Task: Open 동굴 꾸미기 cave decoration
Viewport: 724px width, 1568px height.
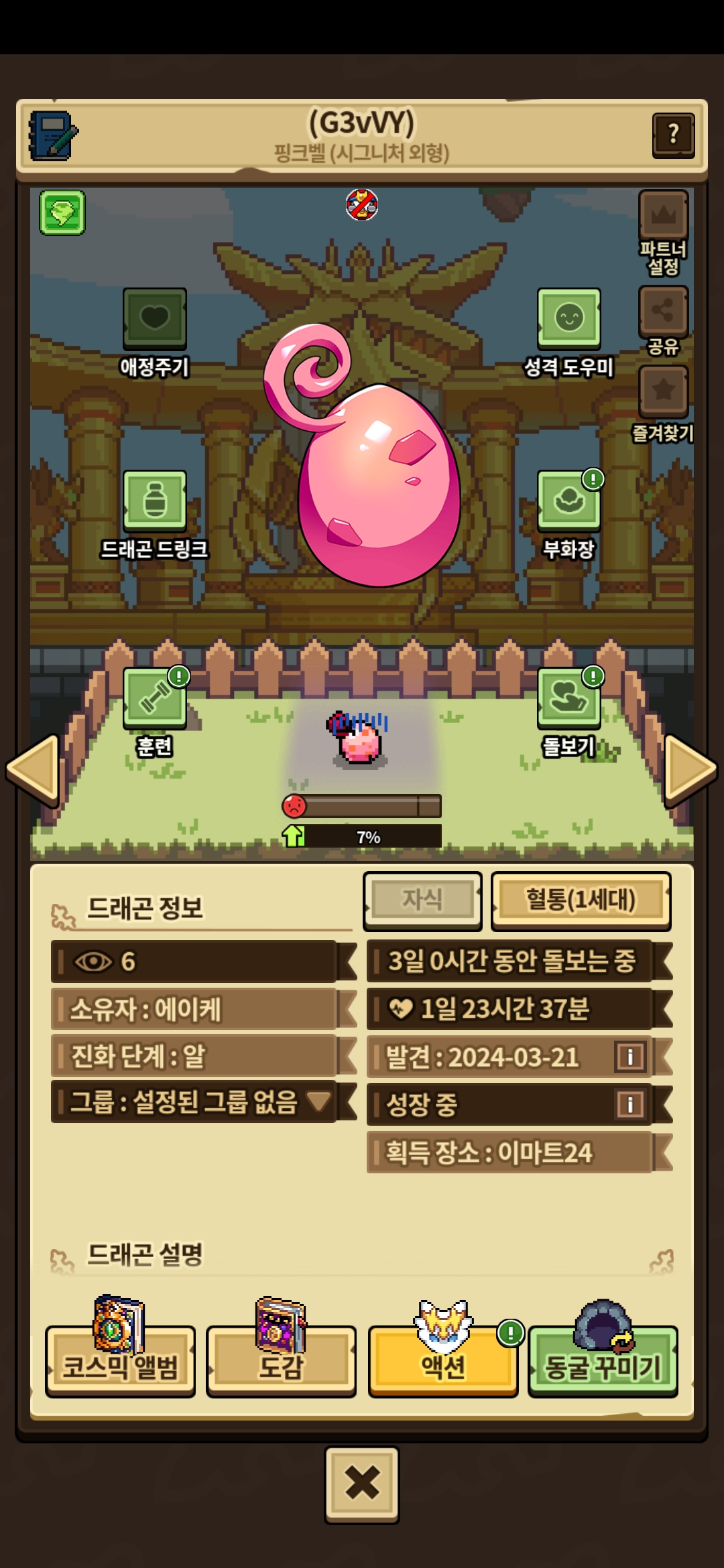Action: pos(603,1360)
